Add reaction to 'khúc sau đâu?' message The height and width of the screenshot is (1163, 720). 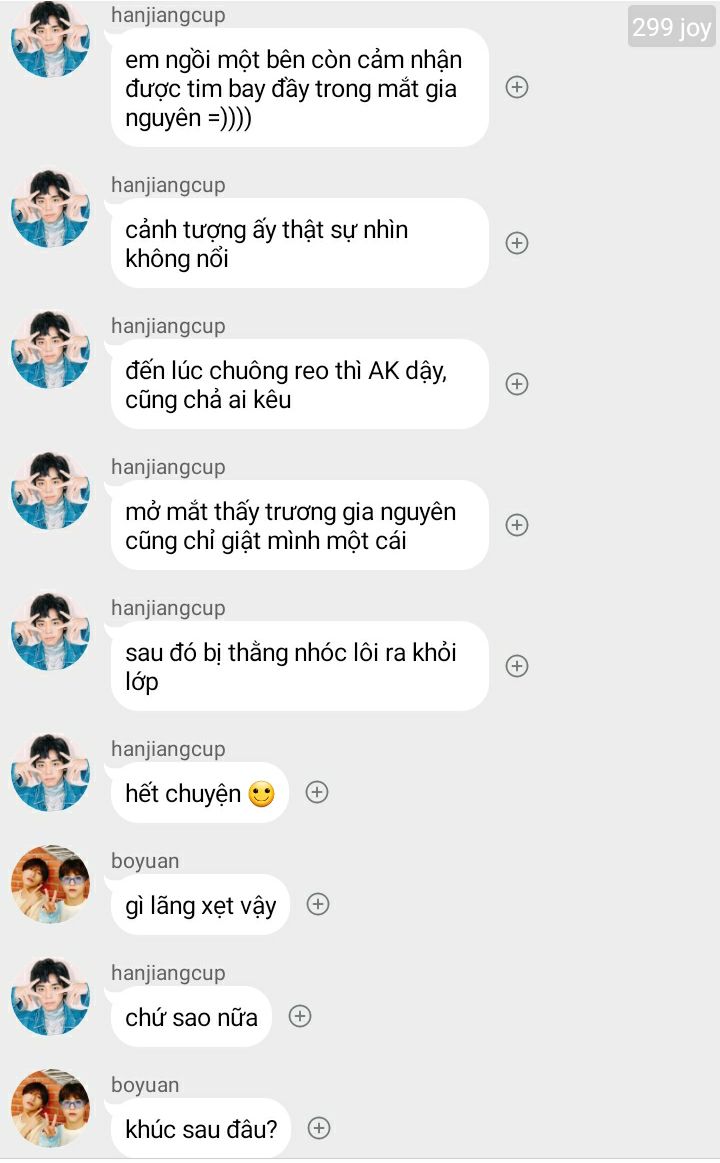click(319, 1128)
